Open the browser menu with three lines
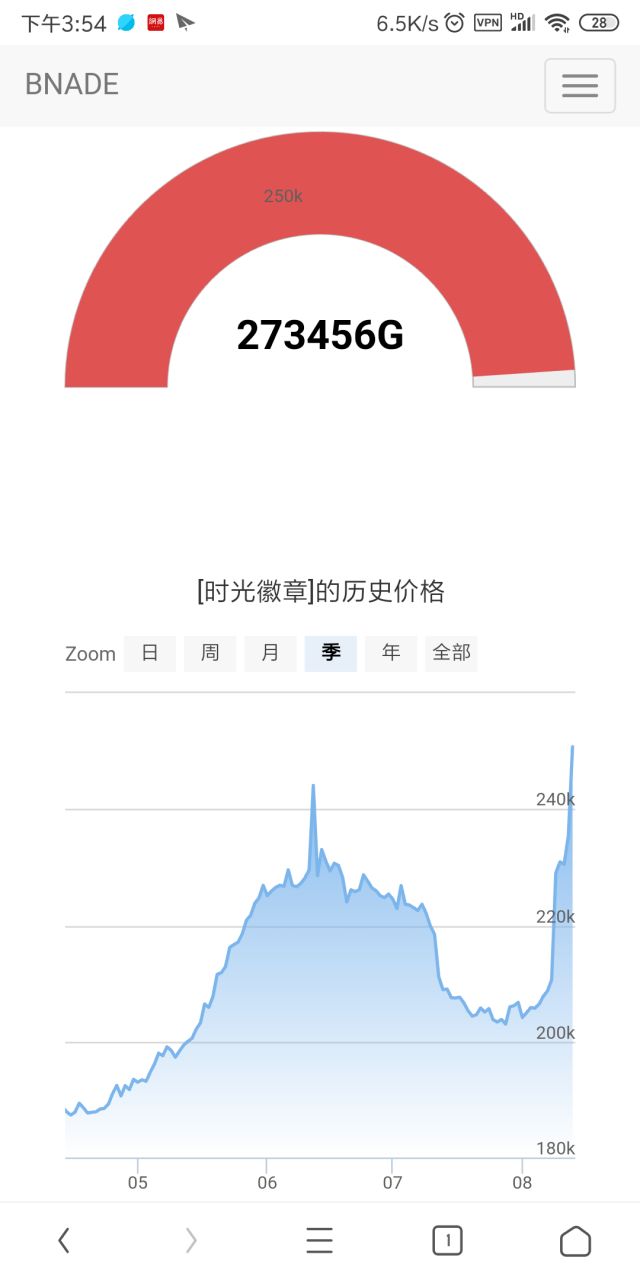Viewport: 640px width, 1280px height. 320,1241
